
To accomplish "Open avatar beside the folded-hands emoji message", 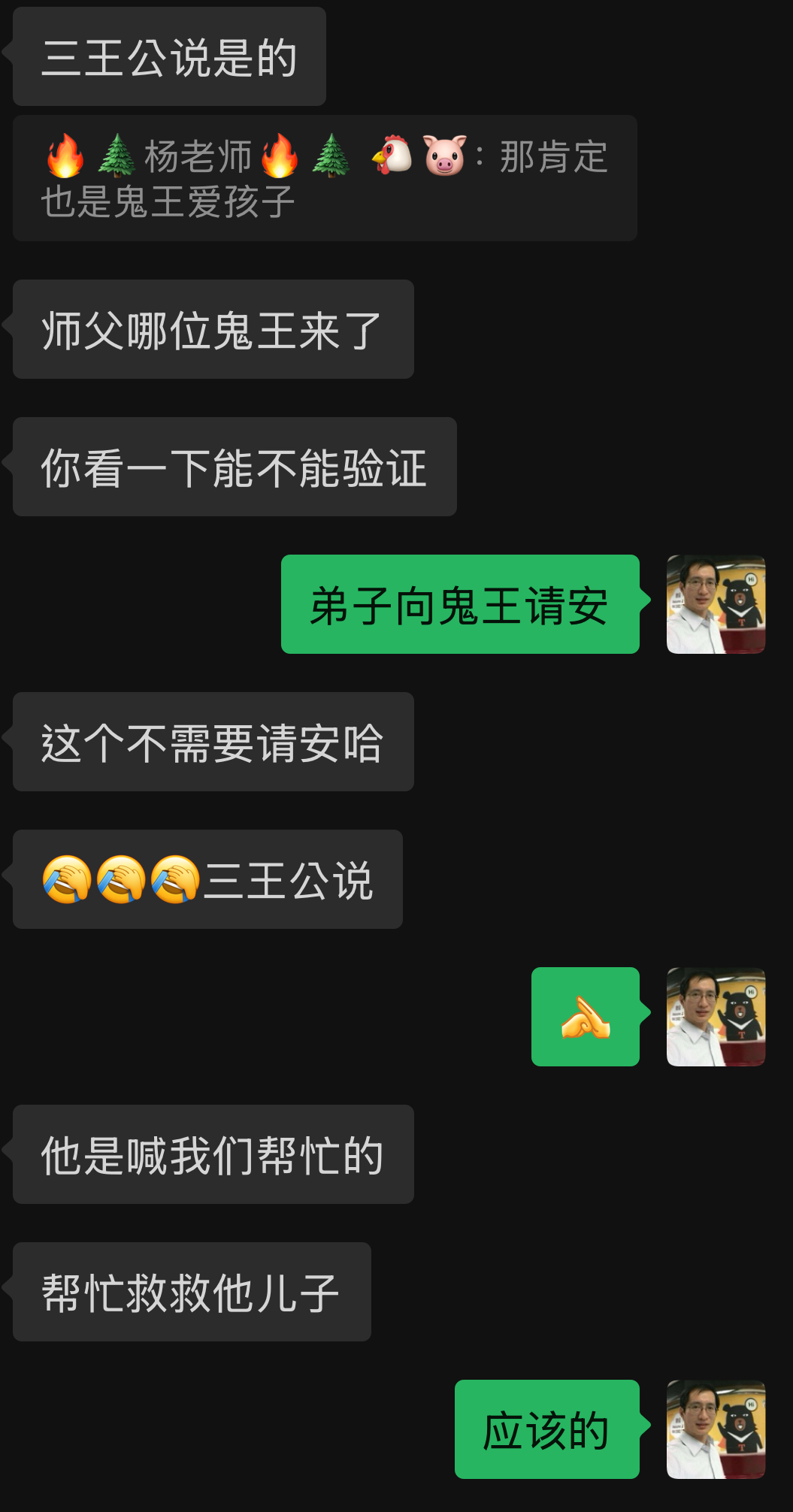I will point(716,1017).
